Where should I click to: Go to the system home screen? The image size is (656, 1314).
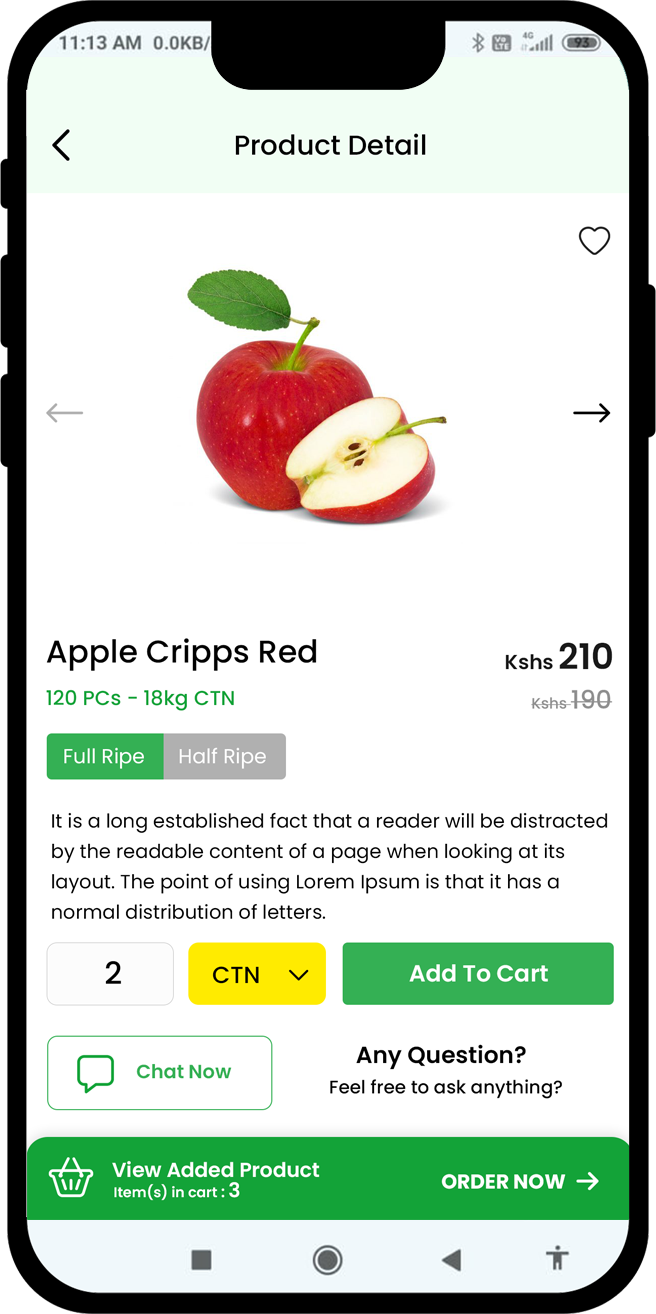pos(327,1260)
